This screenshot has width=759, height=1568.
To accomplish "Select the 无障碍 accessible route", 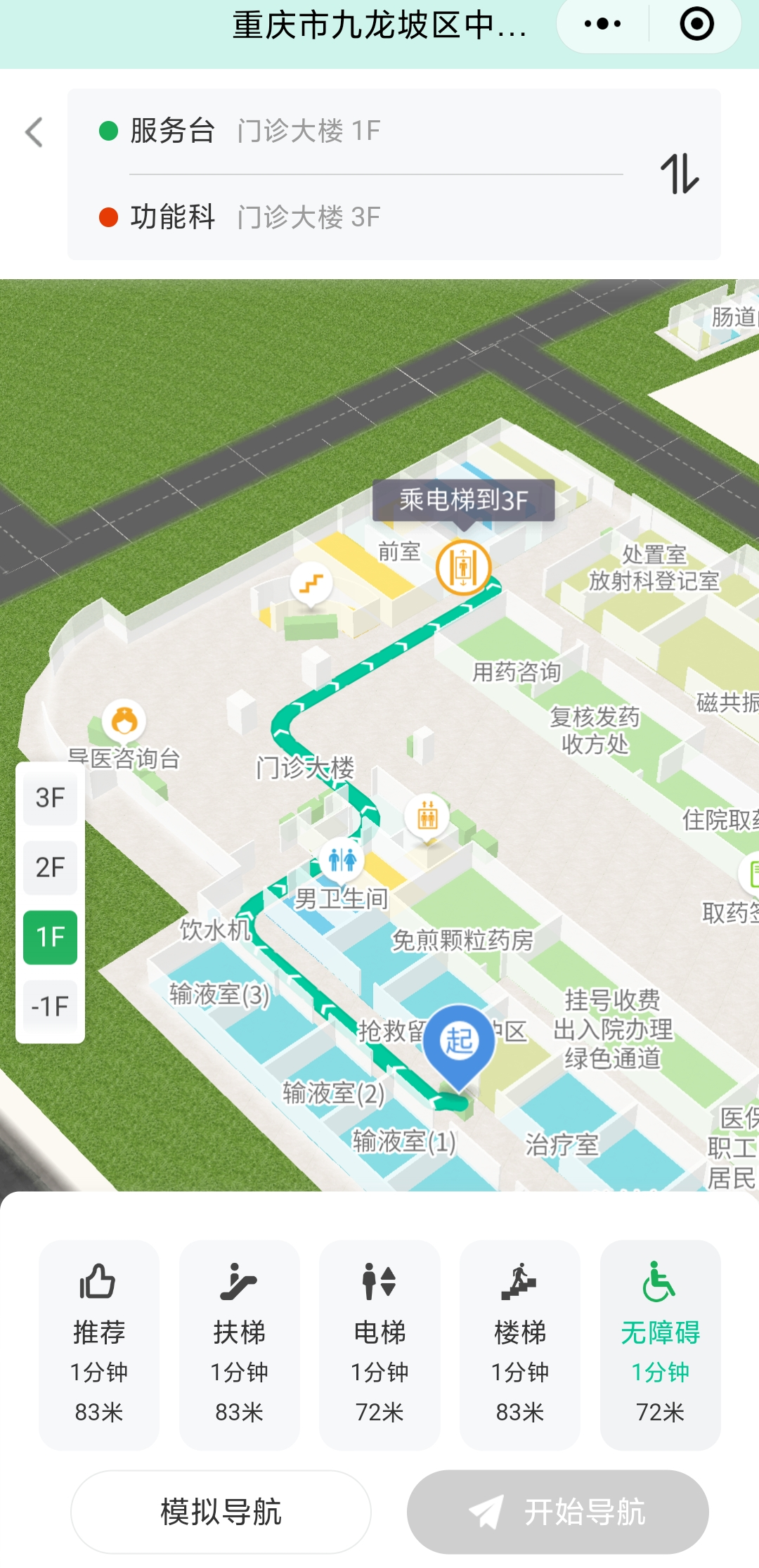I will click(x=660, y=1344).
